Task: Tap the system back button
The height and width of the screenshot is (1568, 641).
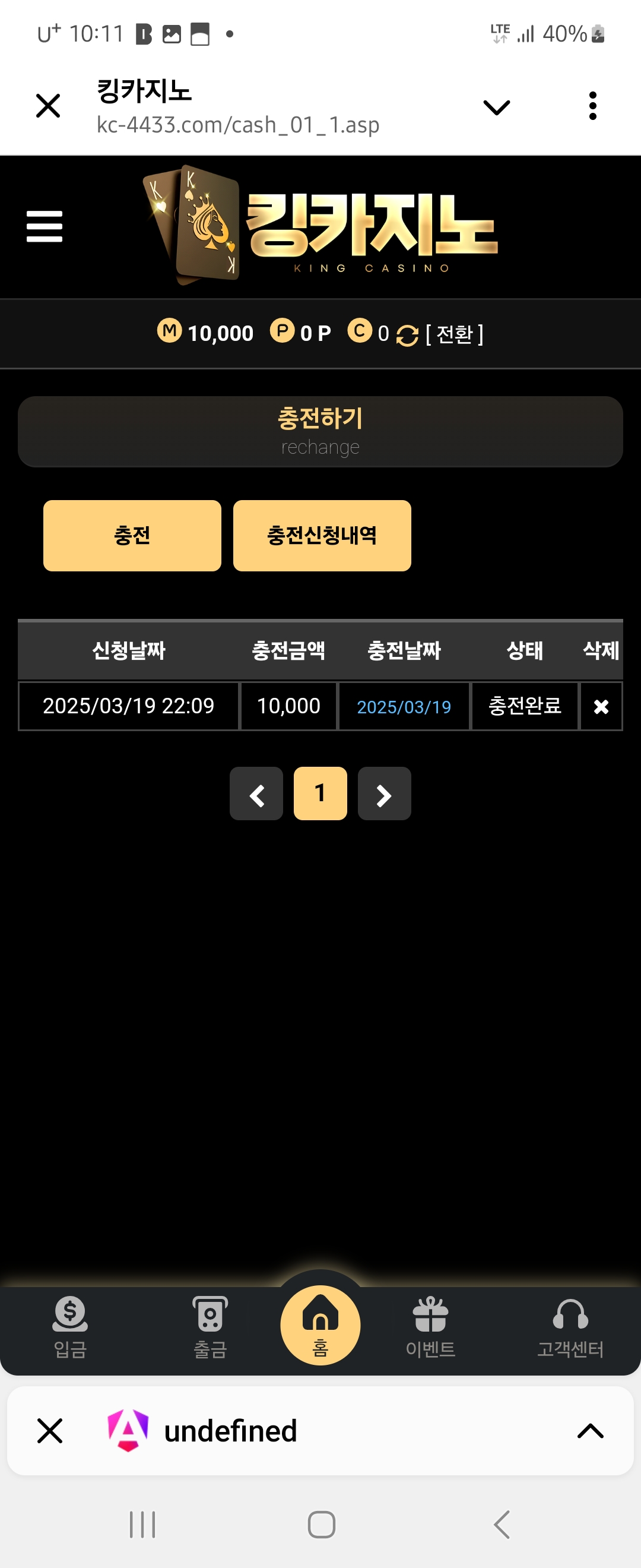Action: click(x=501, y=1525)
